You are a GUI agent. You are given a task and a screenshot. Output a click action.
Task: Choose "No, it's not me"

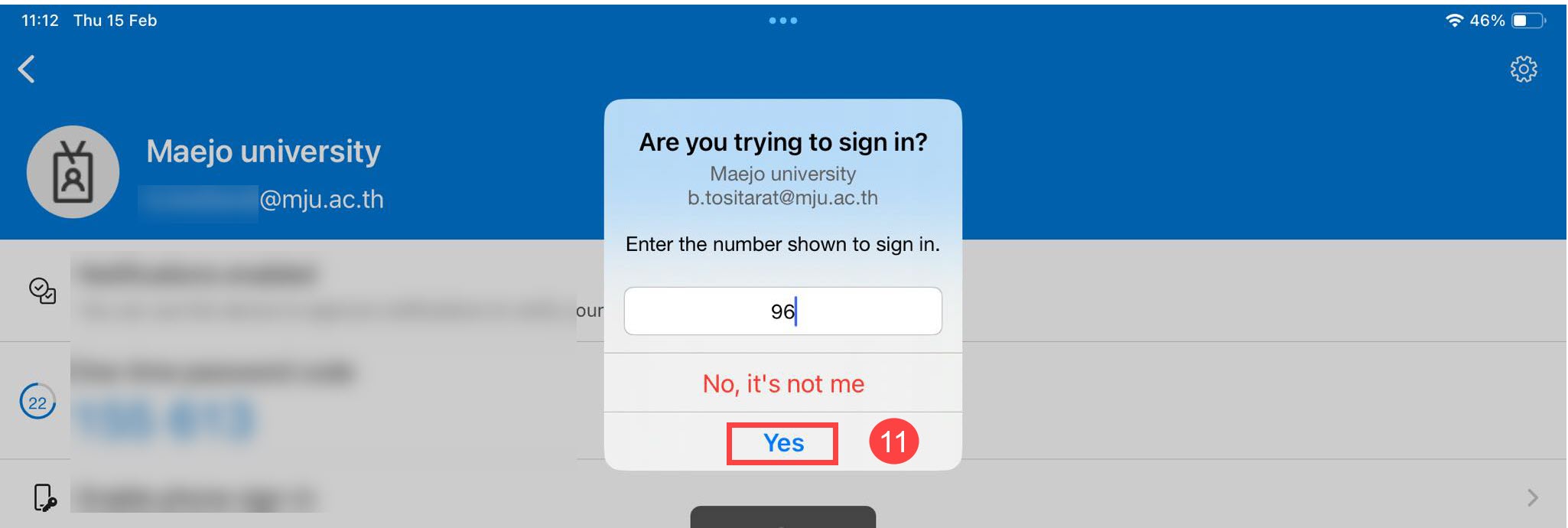782,383
